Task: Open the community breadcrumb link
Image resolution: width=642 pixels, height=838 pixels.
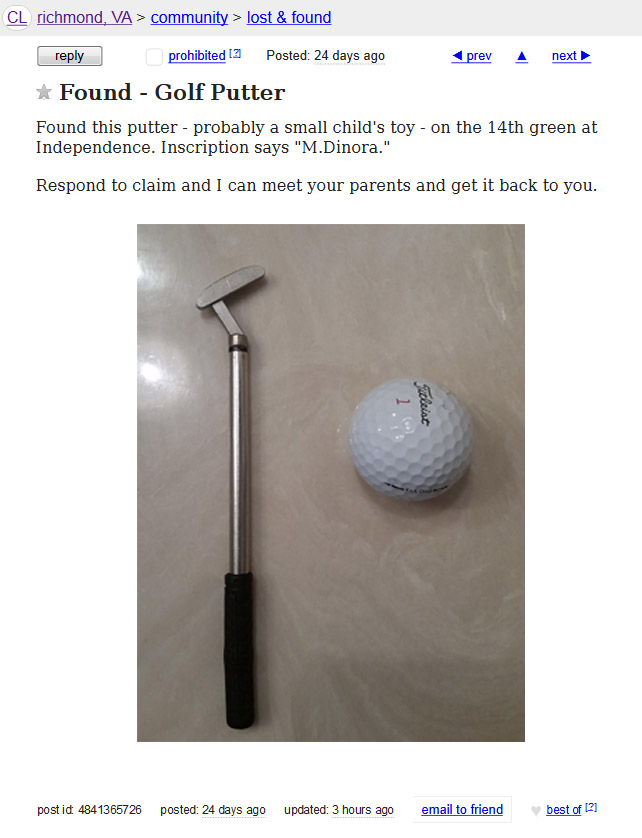Action: (189, 17)
